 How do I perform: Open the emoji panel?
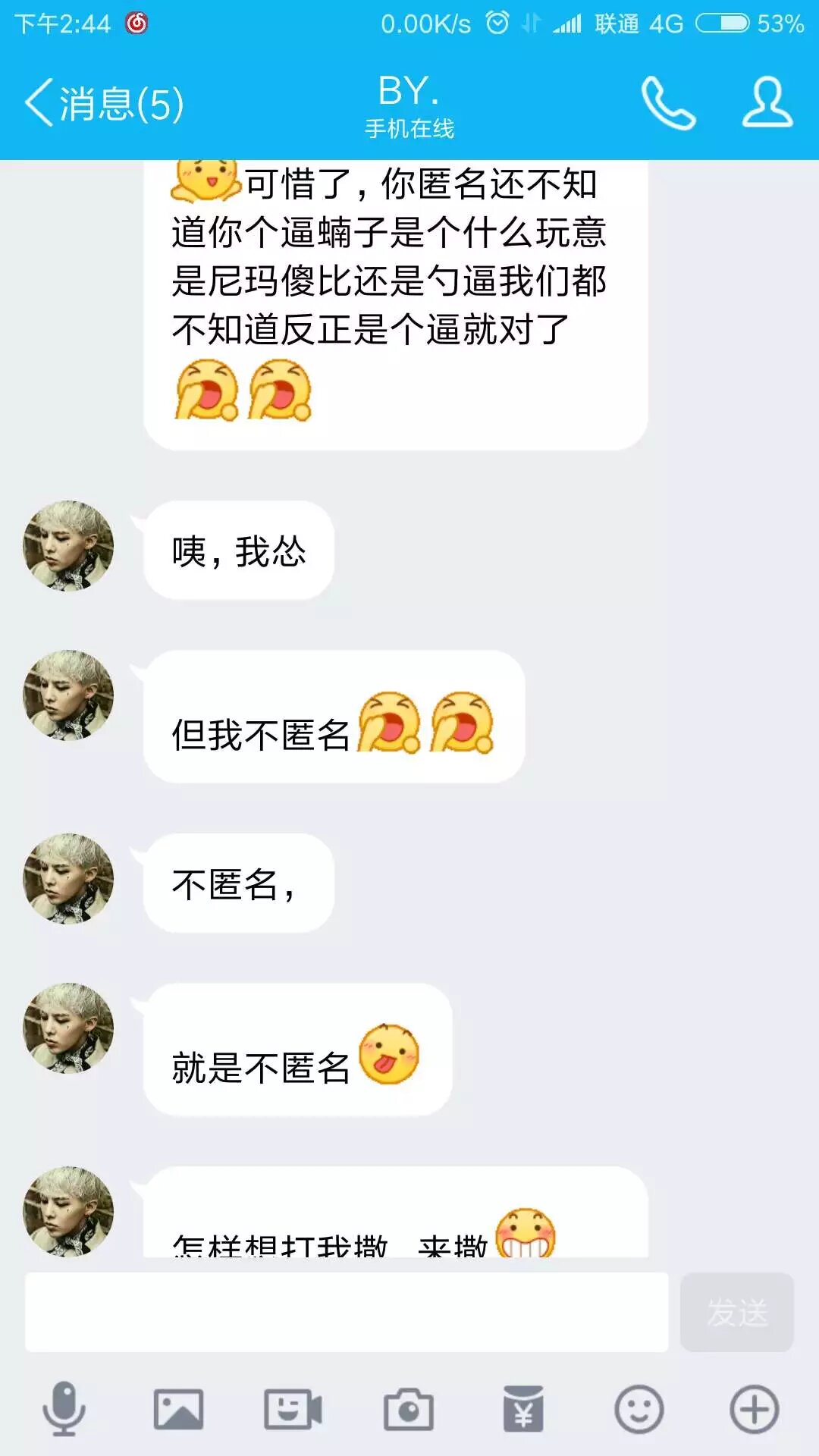(639, 1410)
